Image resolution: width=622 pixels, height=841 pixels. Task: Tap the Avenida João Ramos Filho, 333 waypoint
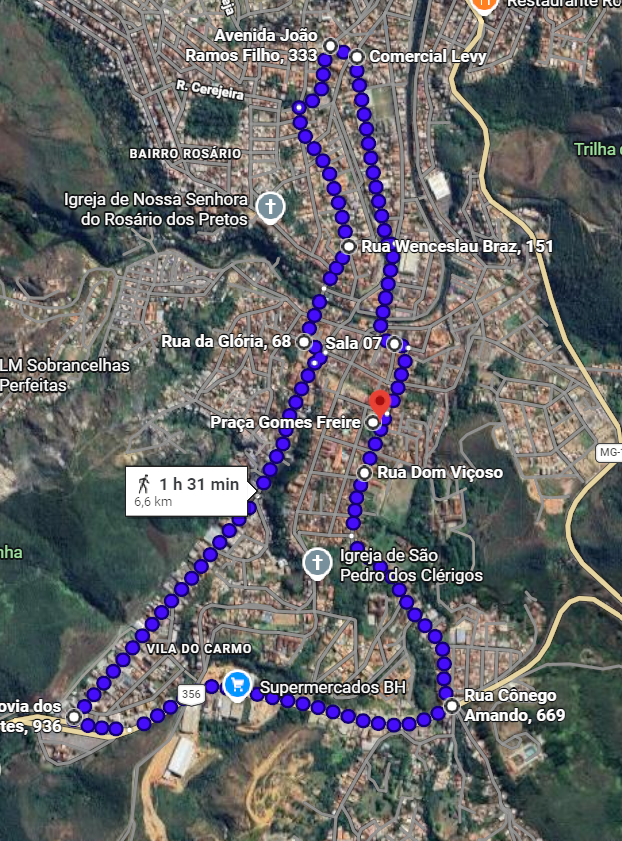pos(331,46)
